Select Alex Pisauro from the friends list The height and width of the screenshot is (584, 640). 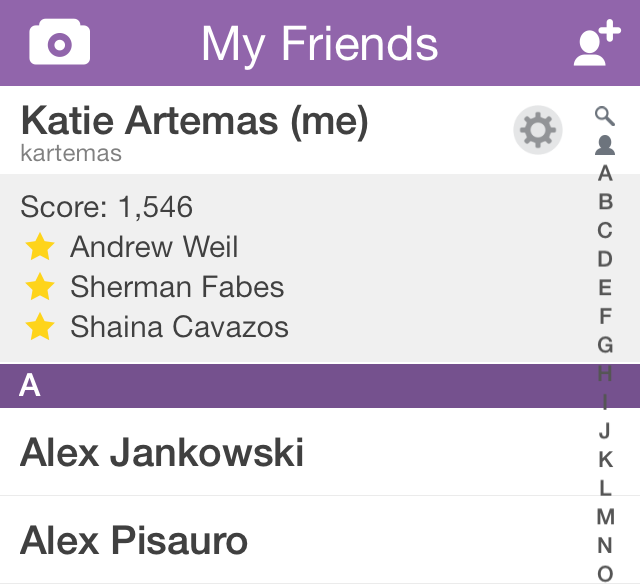tap(134, 541)
